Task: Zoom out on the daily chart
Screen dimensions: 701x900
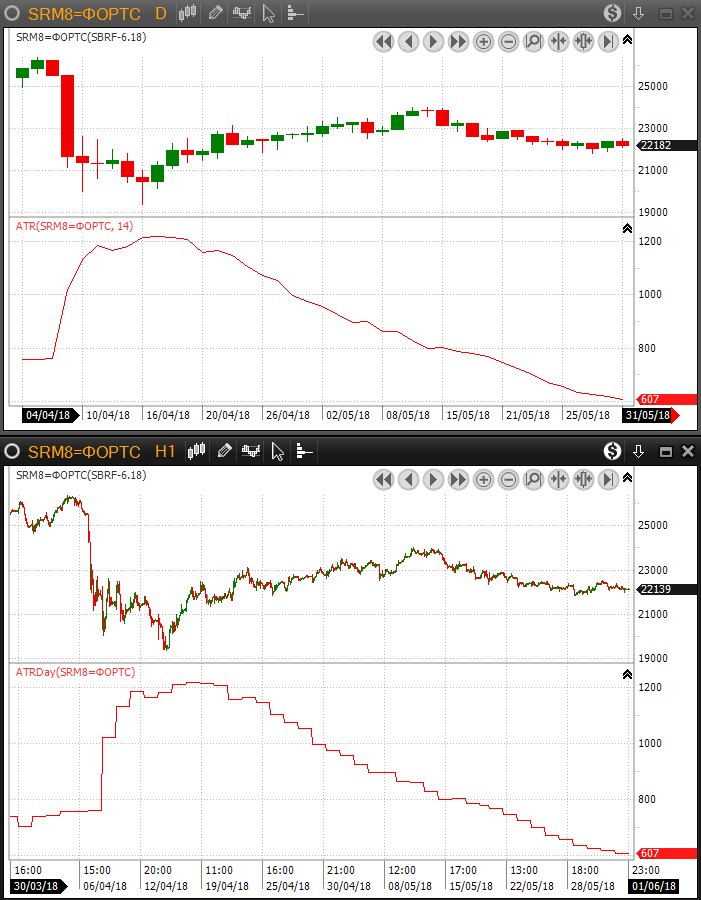Action: (509, 41)
